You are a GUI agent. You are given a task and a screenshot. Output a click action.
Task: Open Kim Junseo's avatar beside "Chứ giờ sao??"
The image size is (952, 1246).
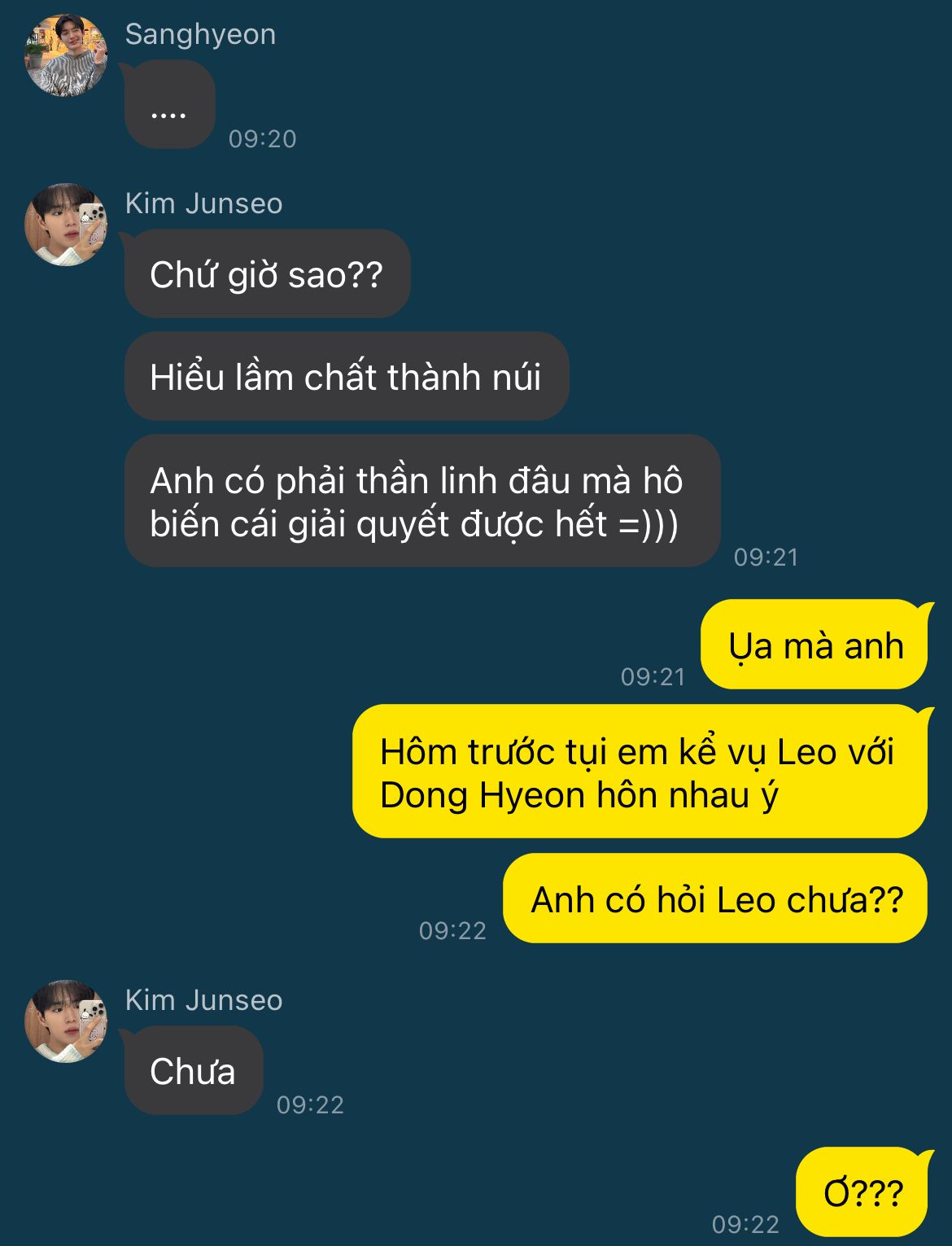(66, 225)
